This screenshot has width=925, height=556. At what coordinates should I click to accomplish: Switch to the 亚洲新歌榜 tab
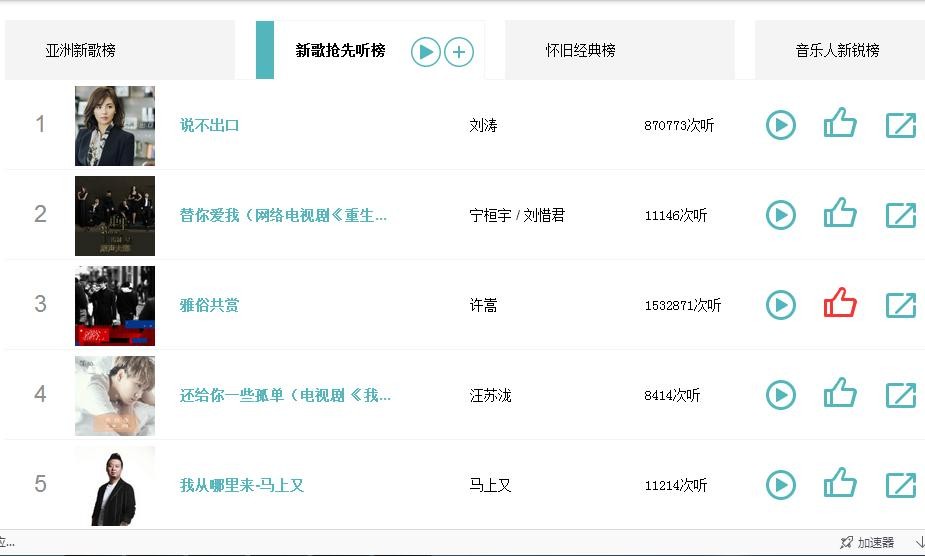point(80,50)
